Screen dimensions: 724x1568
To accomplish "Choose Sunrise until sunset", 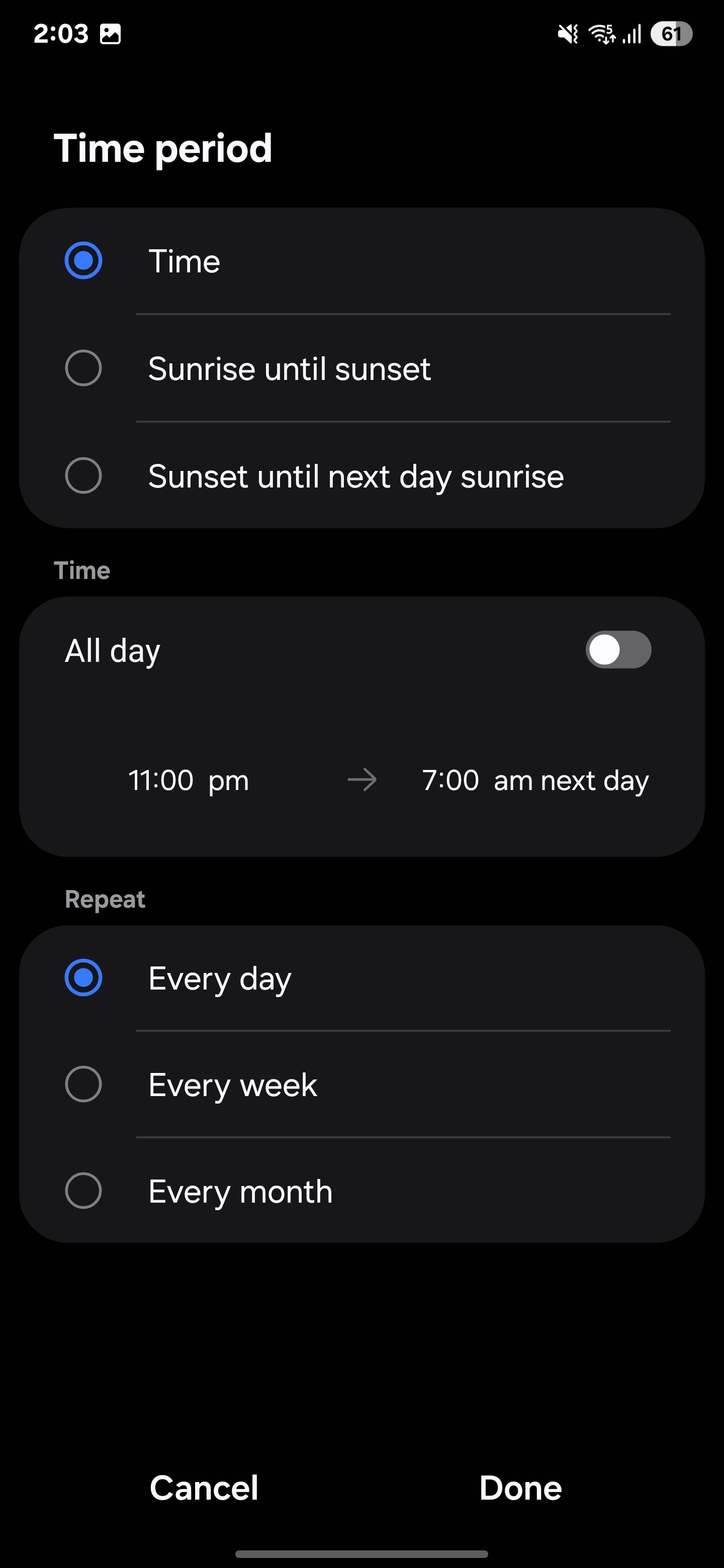I will 83,368.
